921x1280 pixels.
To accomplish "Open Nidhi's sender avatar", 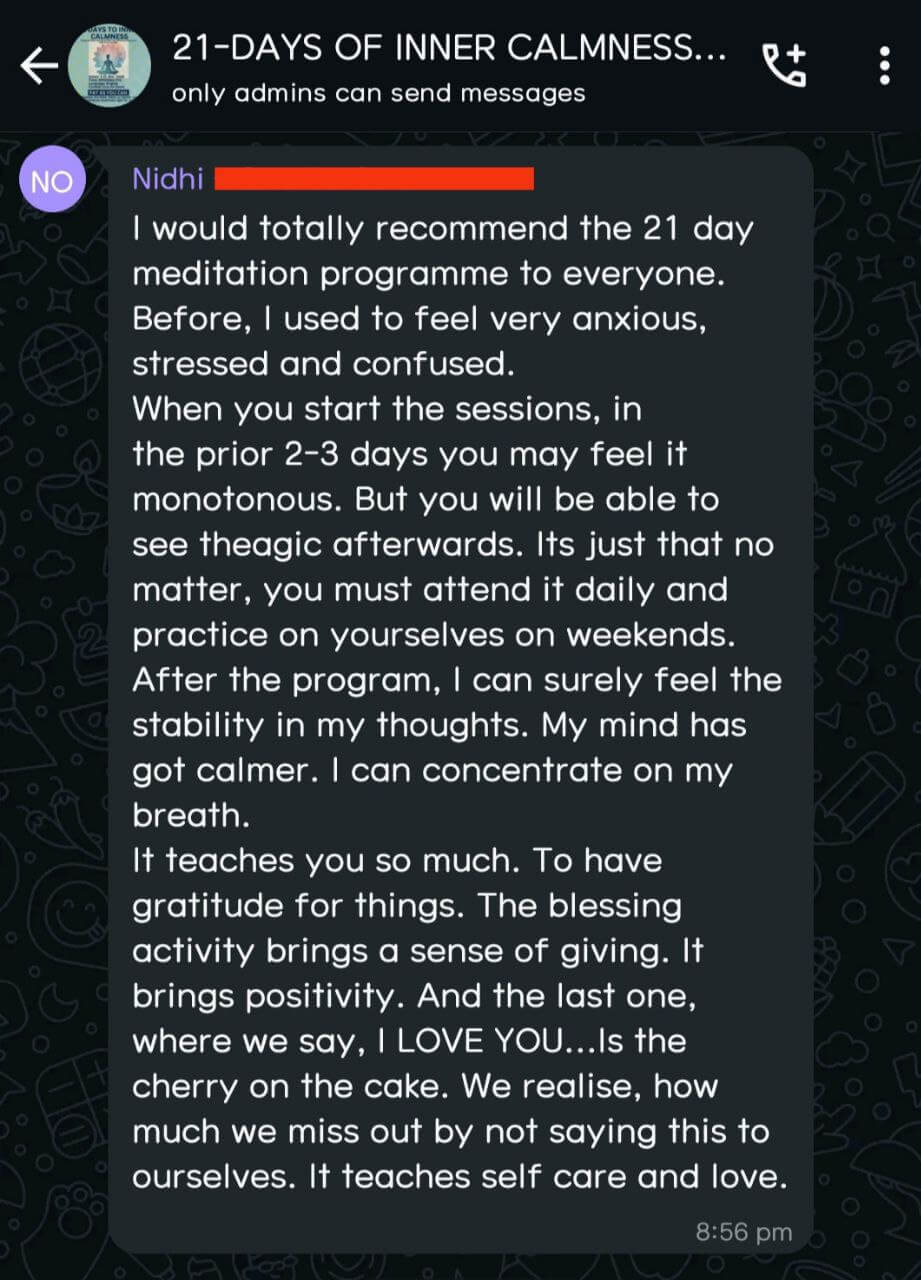I will click(52, 181).
